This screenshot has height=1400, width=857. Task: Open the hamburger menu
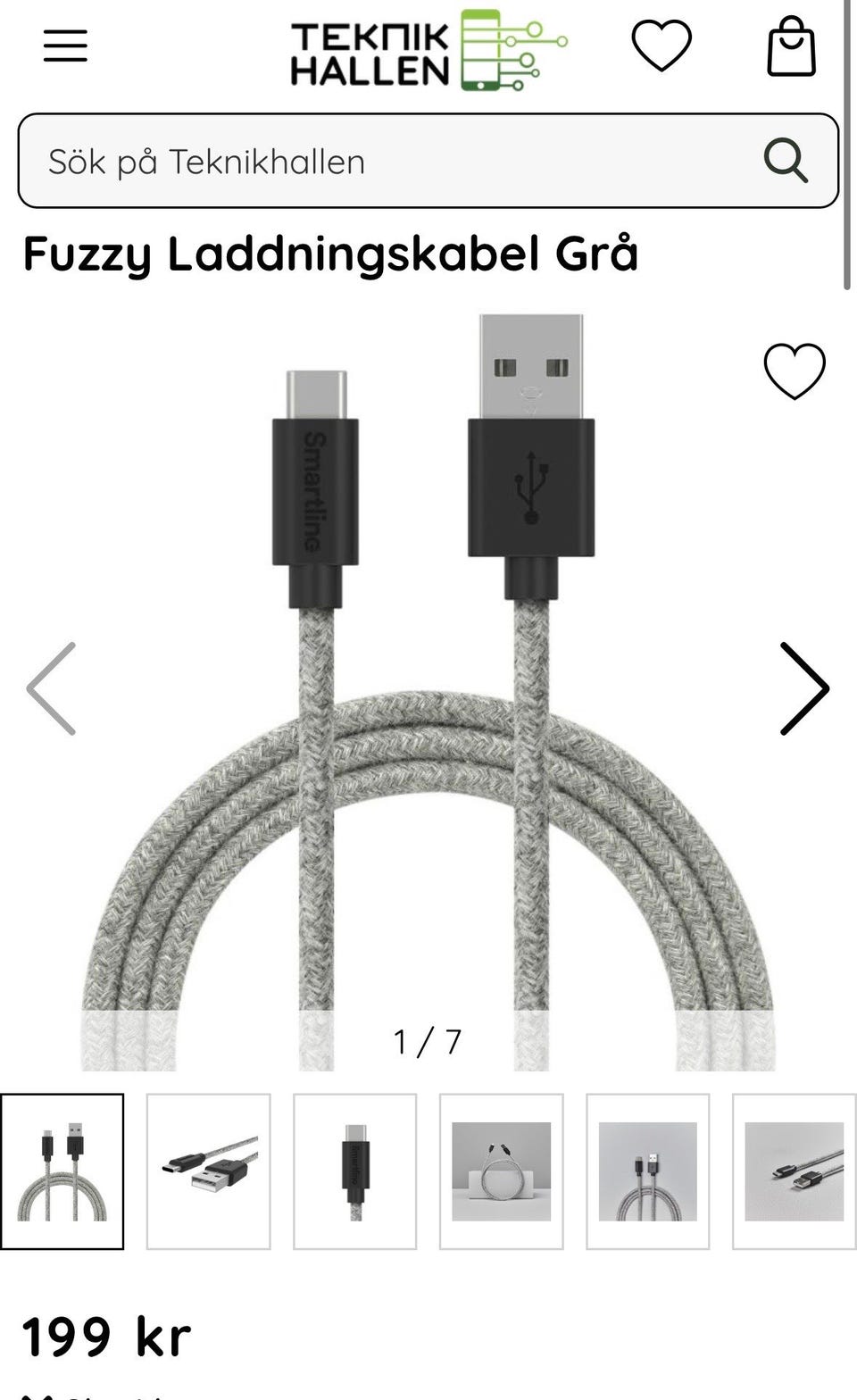pos(65,46)
